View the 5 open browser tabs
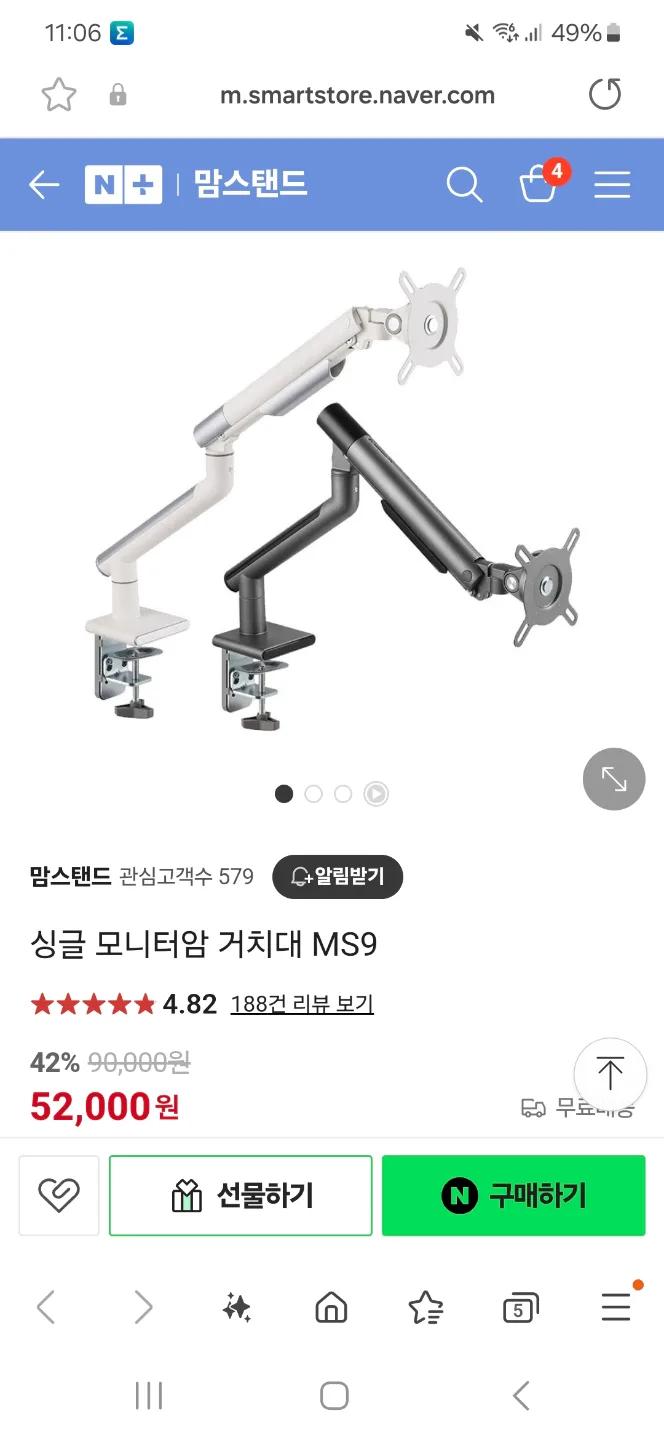664x1440 pixels. (x=520, y=1307)
